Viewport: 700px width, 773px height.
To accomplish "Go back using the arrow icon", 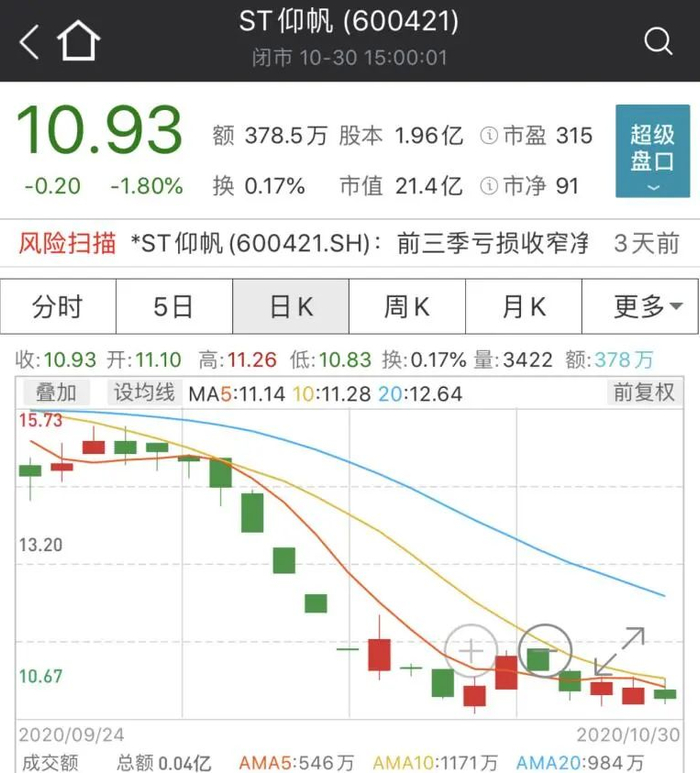I will point(30,42).
